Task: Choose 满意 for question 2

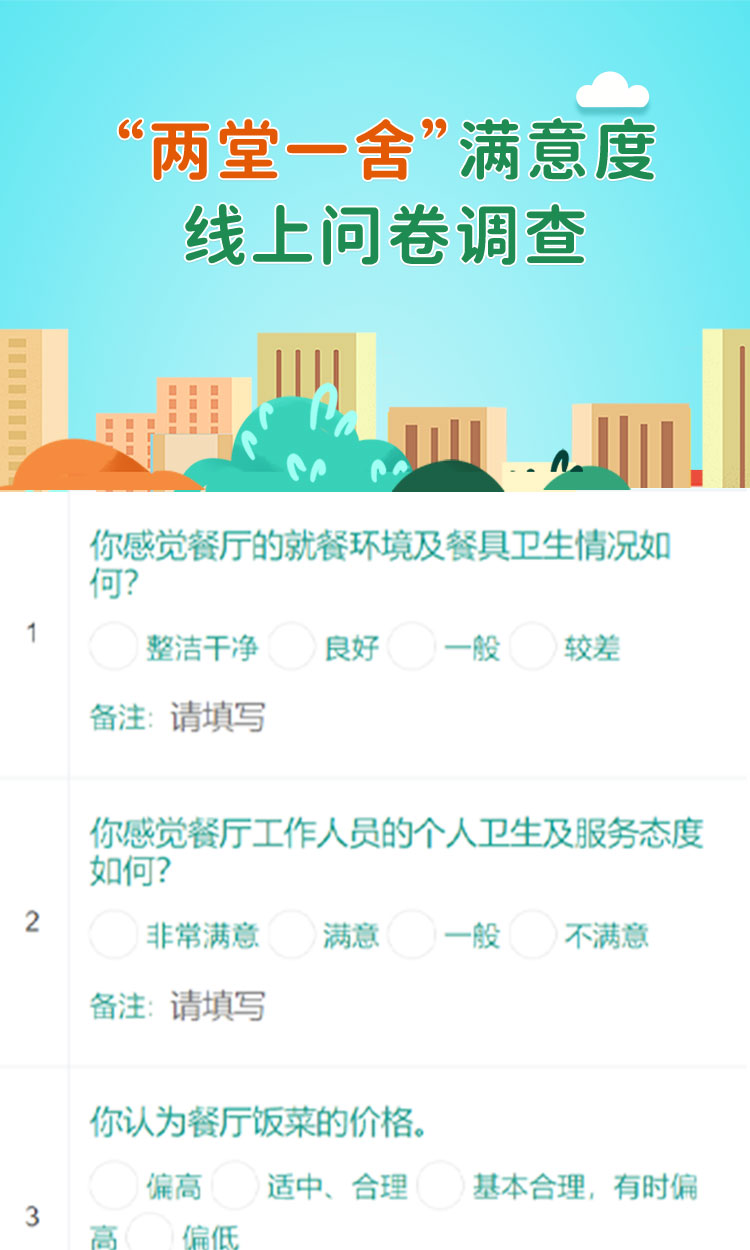Action: 292,935
